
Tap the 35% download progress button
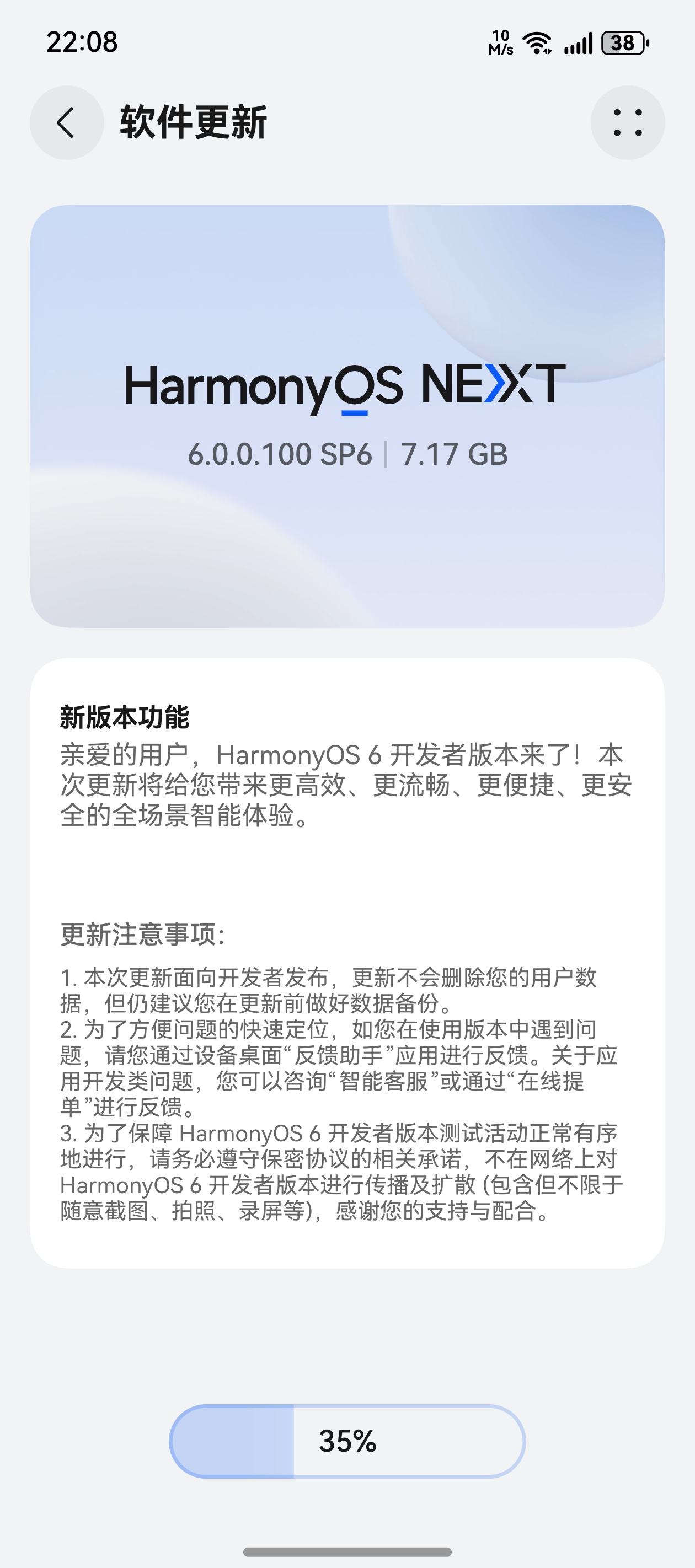click(x=347, y=1441)
